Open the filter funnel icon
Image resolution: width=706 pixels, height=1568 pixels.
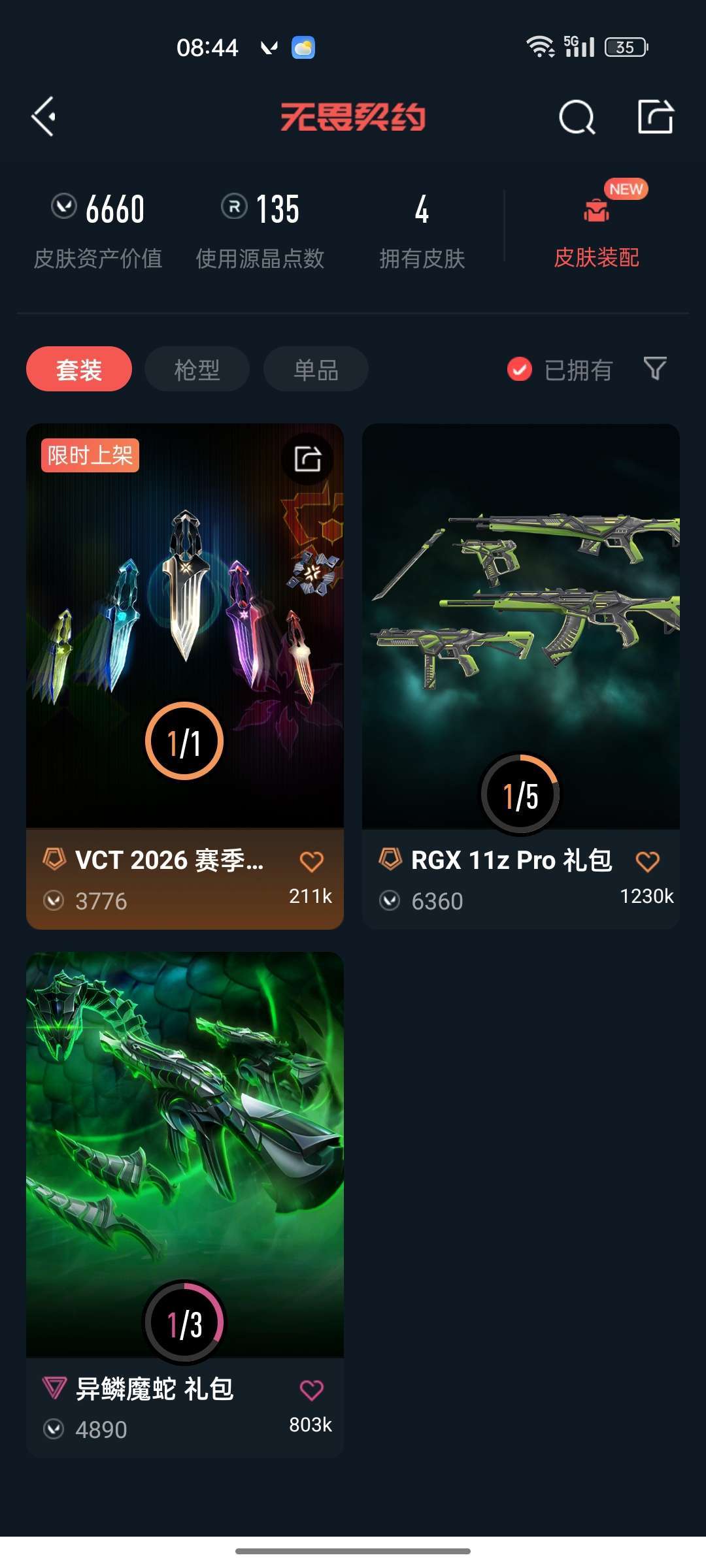coord(655,368)
